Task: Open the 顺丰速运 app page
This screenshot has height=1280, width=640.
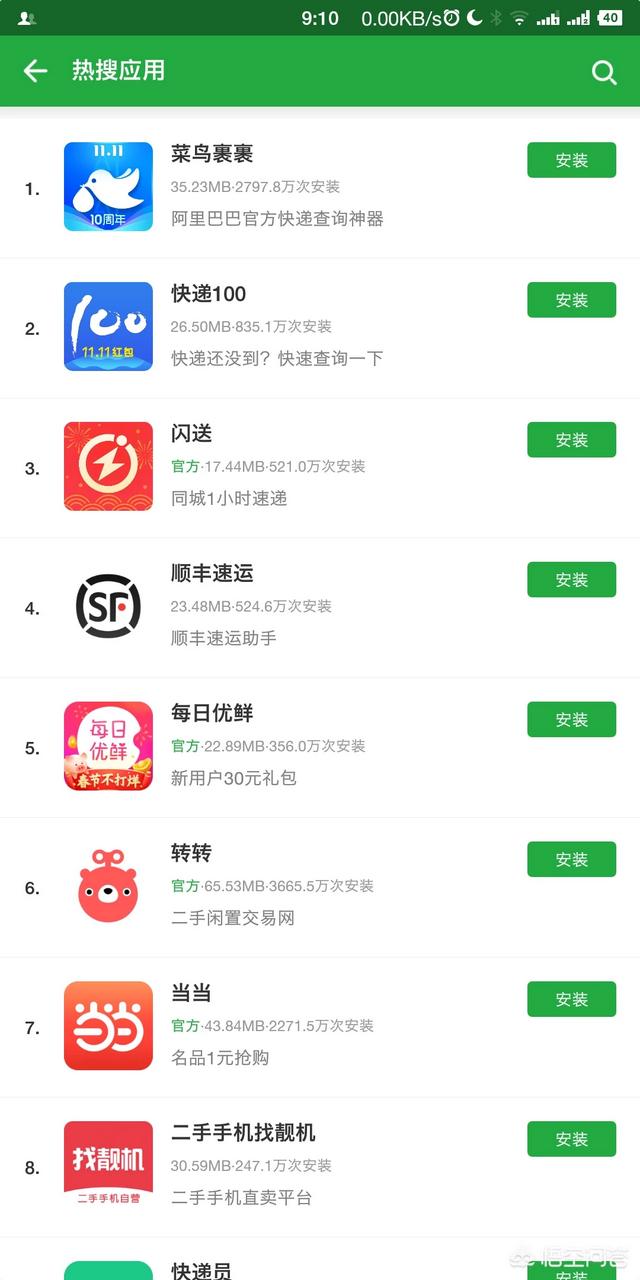Action: point(320,608)
